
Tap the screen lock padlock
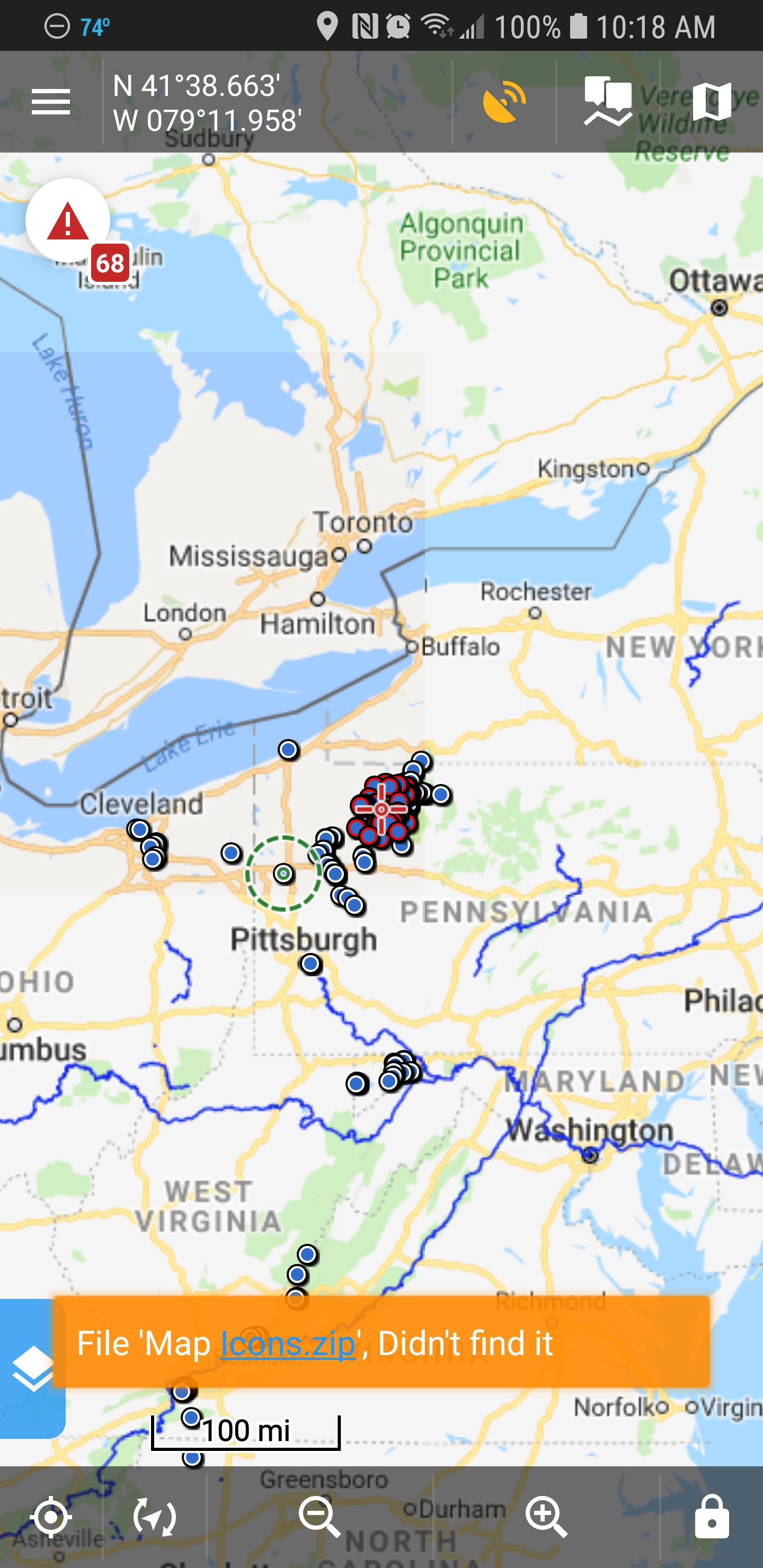tap(711, 1517)
